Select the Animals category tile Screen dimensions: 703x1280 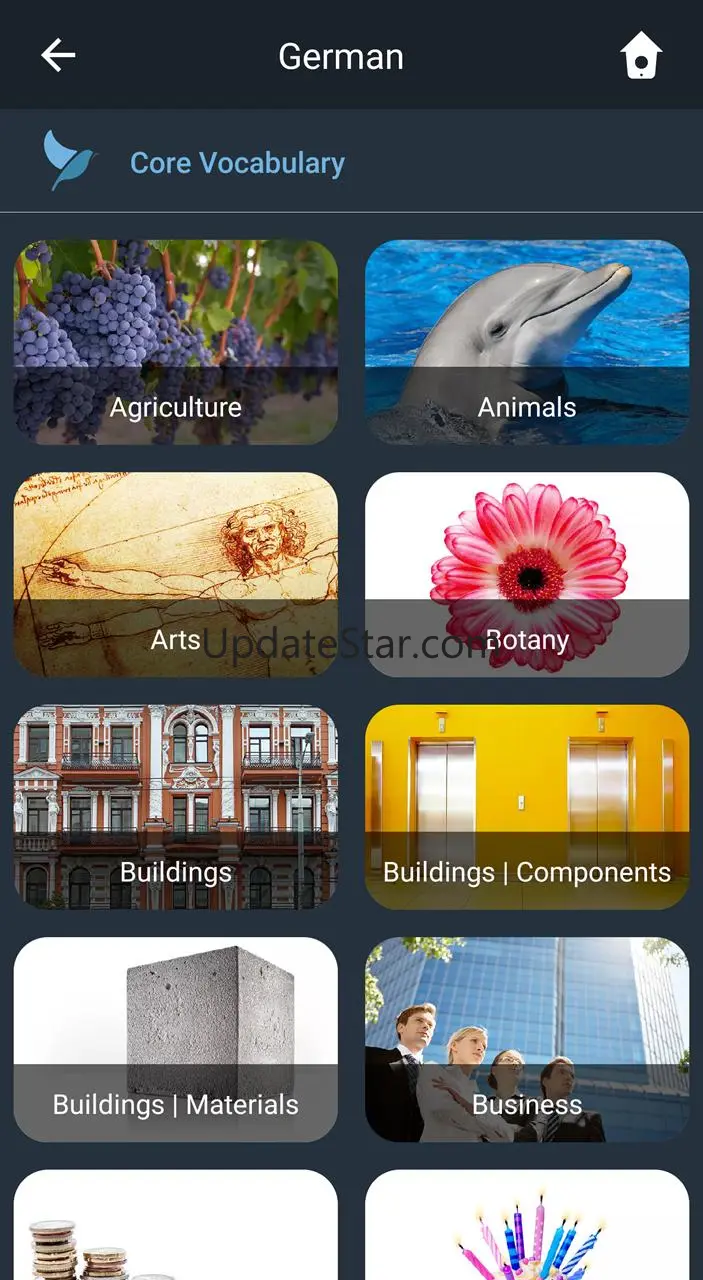click(527, 342)
